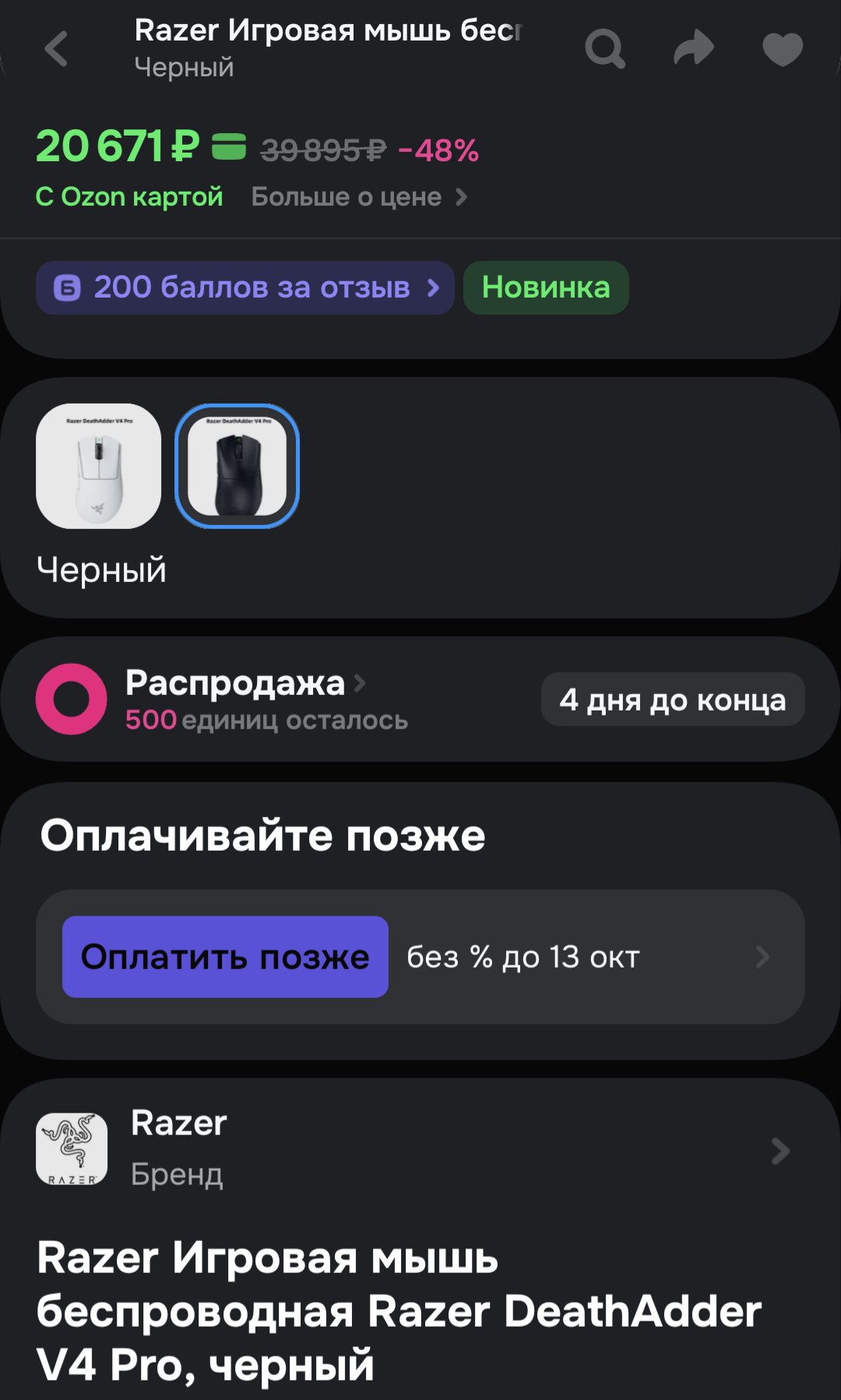The height and width of the screenshot is (1400, 841).
Task: Add the product to favorites
Action: tap(782, 49)
